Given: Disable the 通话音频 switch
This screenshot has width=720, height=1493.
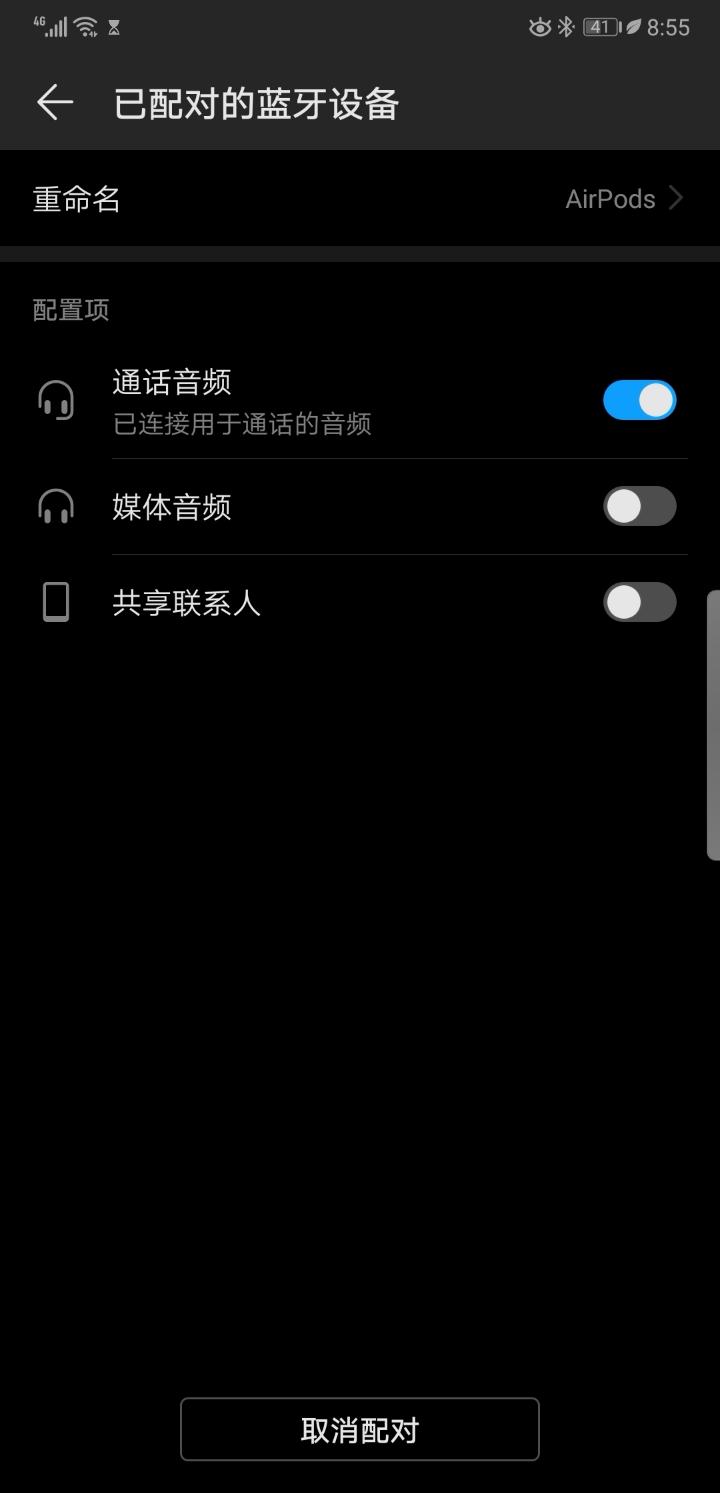Looking at the screenshot, I should 639,399.
